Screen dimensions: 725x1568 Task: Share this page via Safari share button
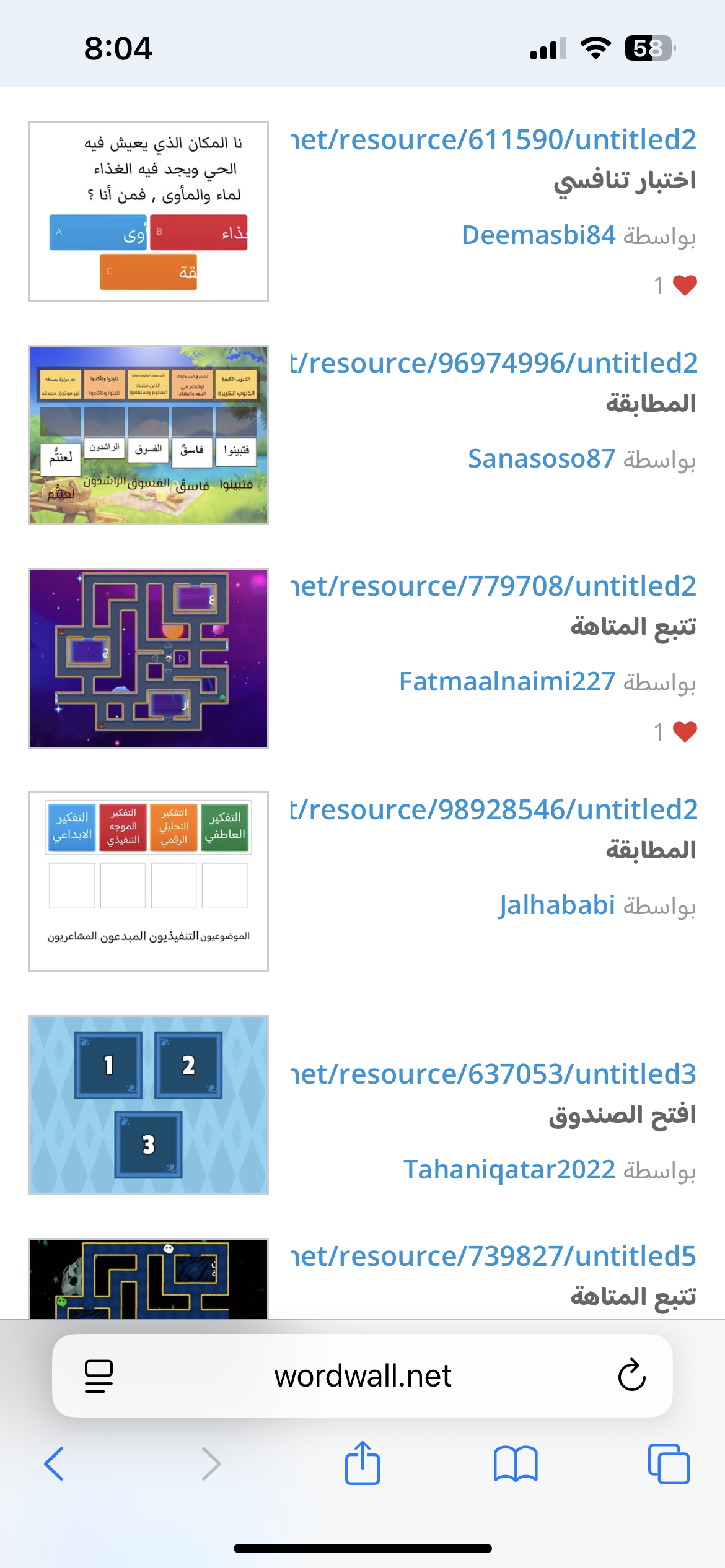point(362,1463)
